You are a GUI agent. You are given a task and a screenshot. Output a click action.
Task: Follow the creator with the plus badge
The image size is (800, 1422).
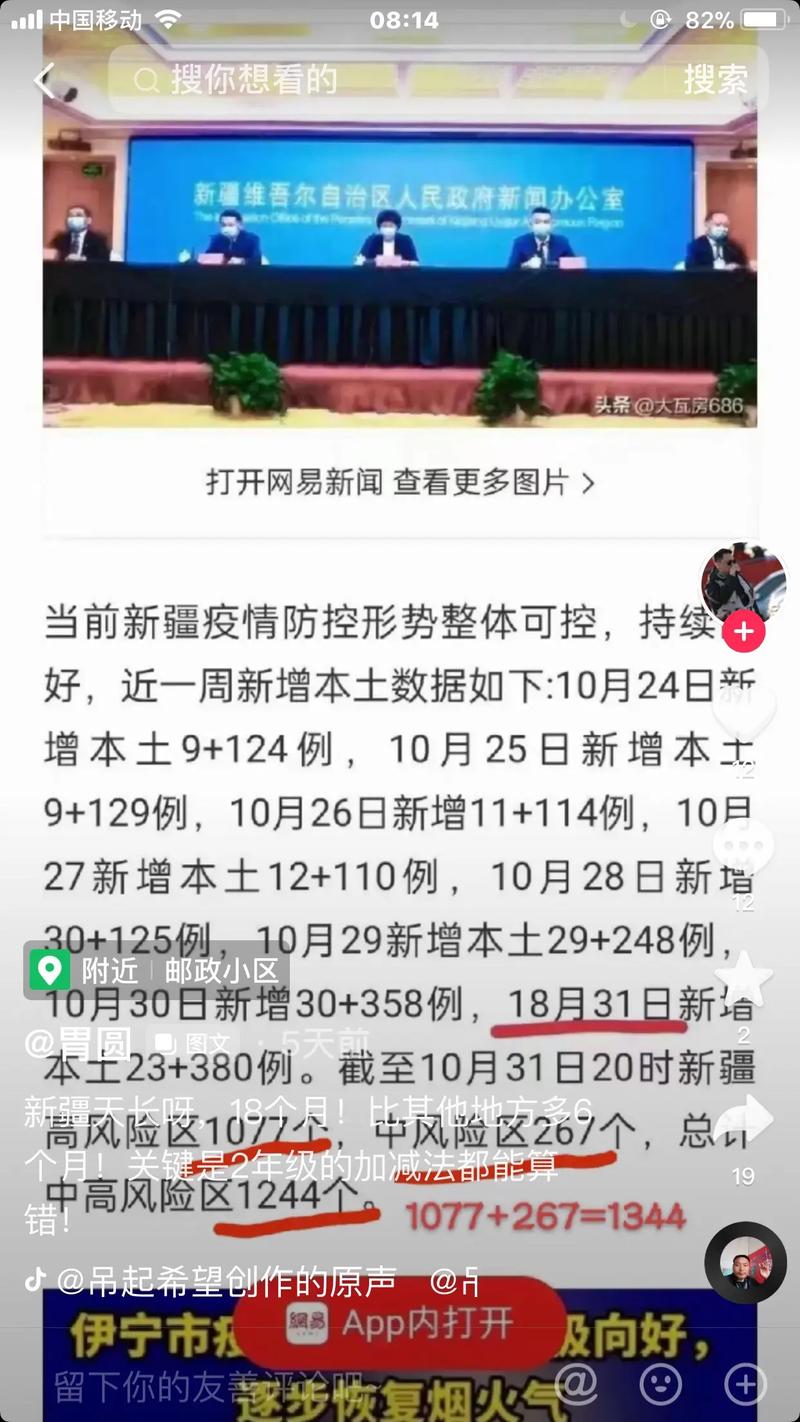[745, 631]
